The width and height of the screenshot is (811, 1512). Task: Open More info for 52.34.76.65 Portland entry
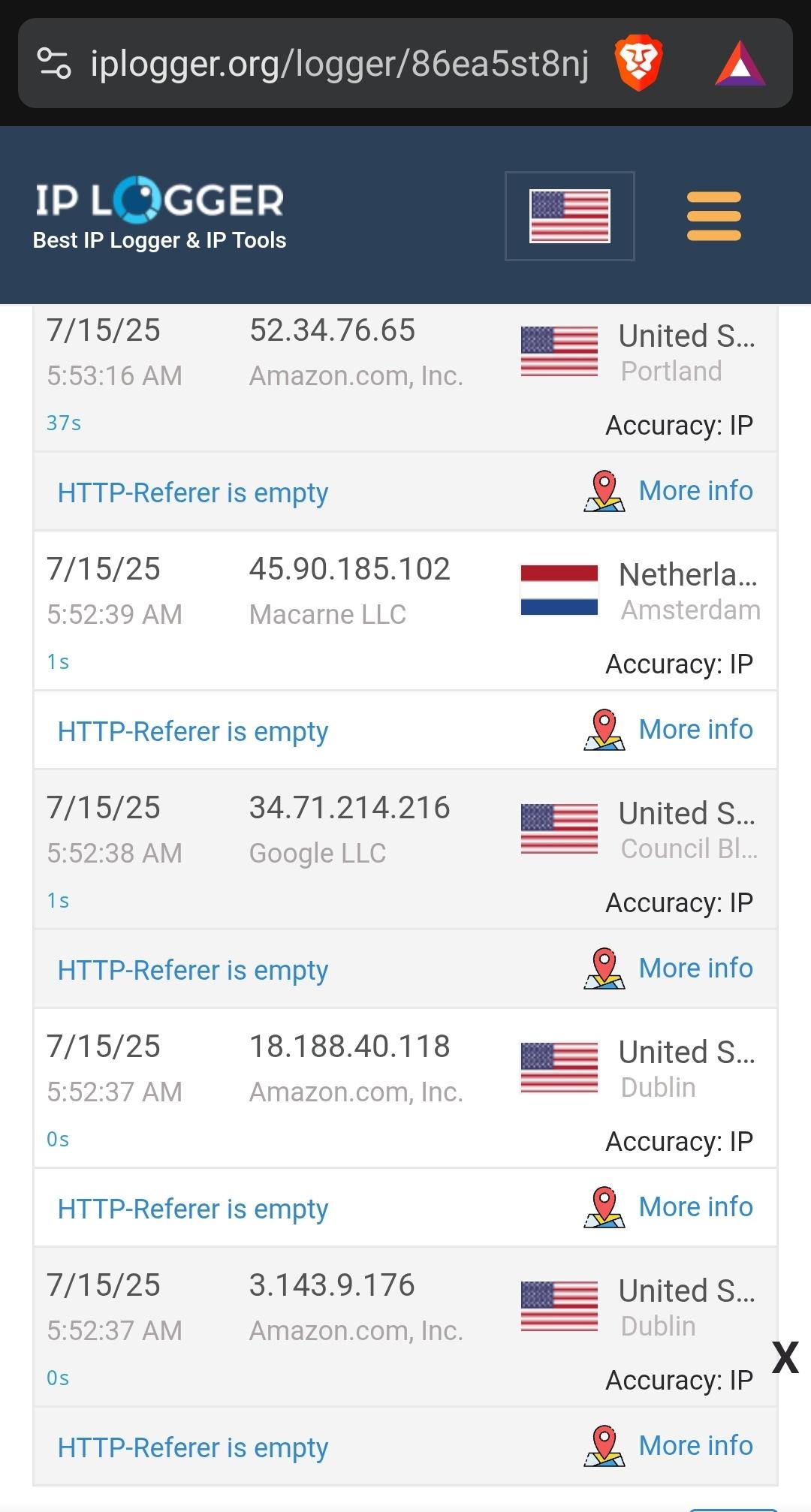pyautogui.click(x=695, y=491)
